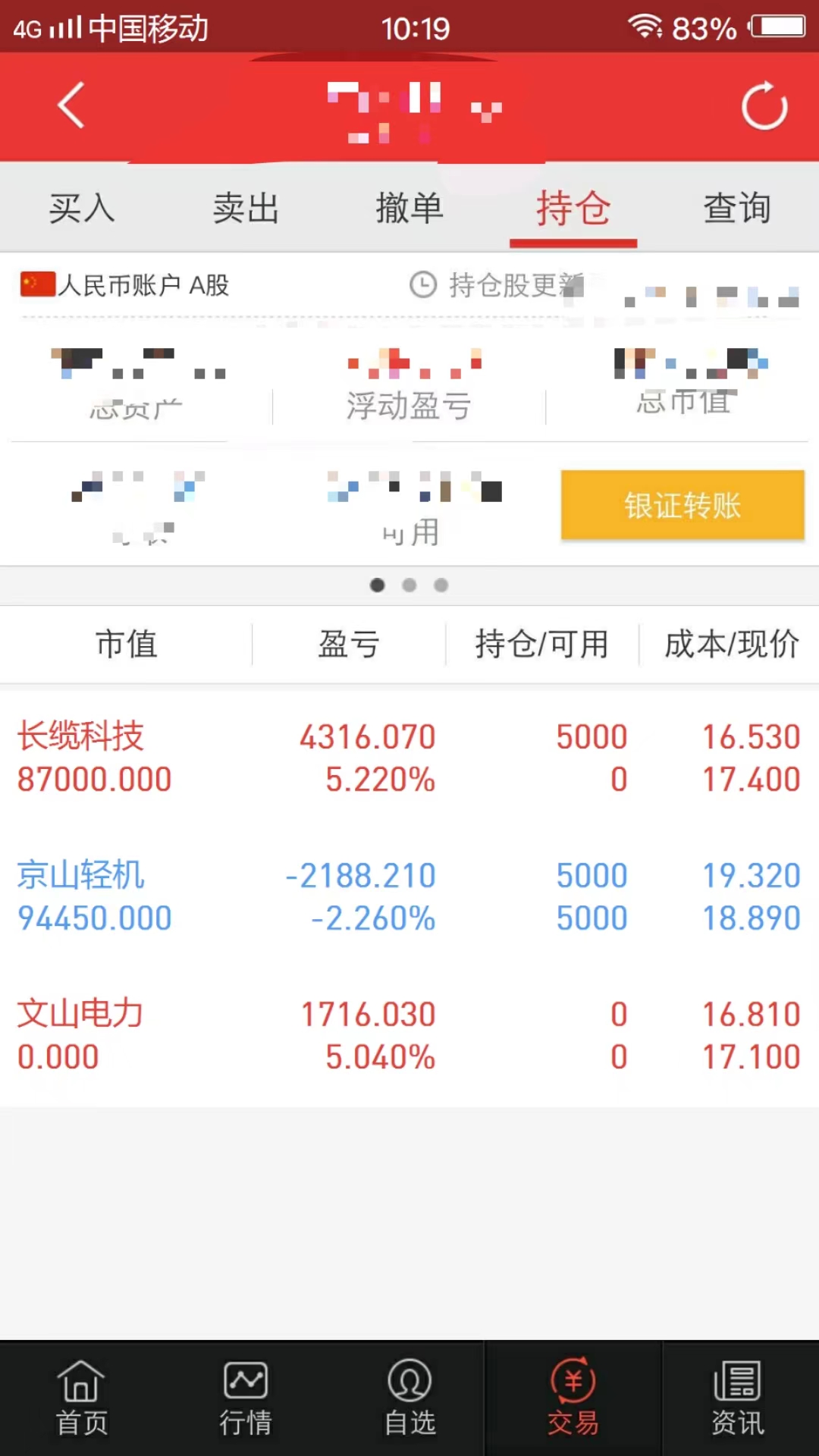This screenshot has height=1456, width=819.
Task: Open the 文山电力 holding row
Action: (x=409, y=1035)
